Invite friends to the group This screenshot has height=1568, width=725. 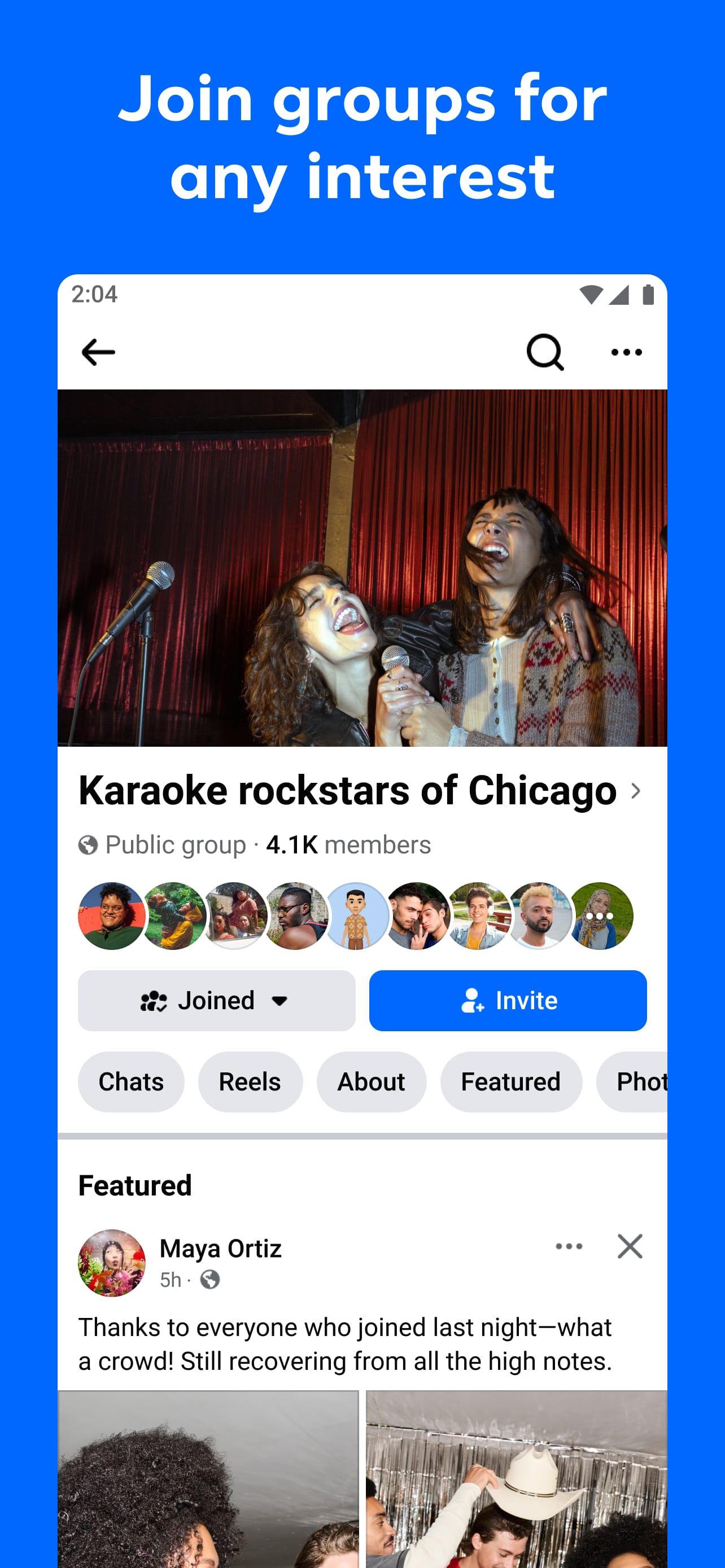click(x=507, y=1000)
